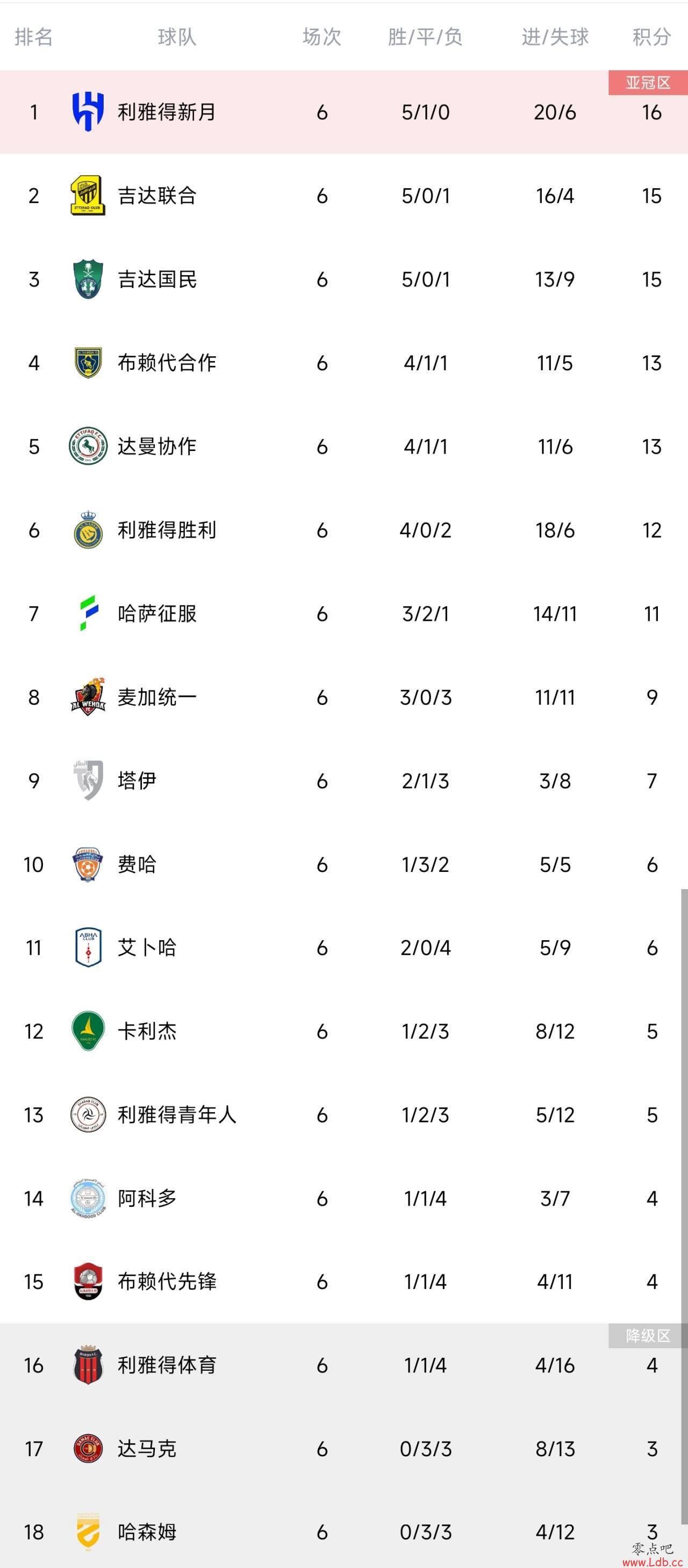Viewport: 688px width, 1568px height.
Task: Tap the 阿科多 team row
Action: click(344, 1199)
